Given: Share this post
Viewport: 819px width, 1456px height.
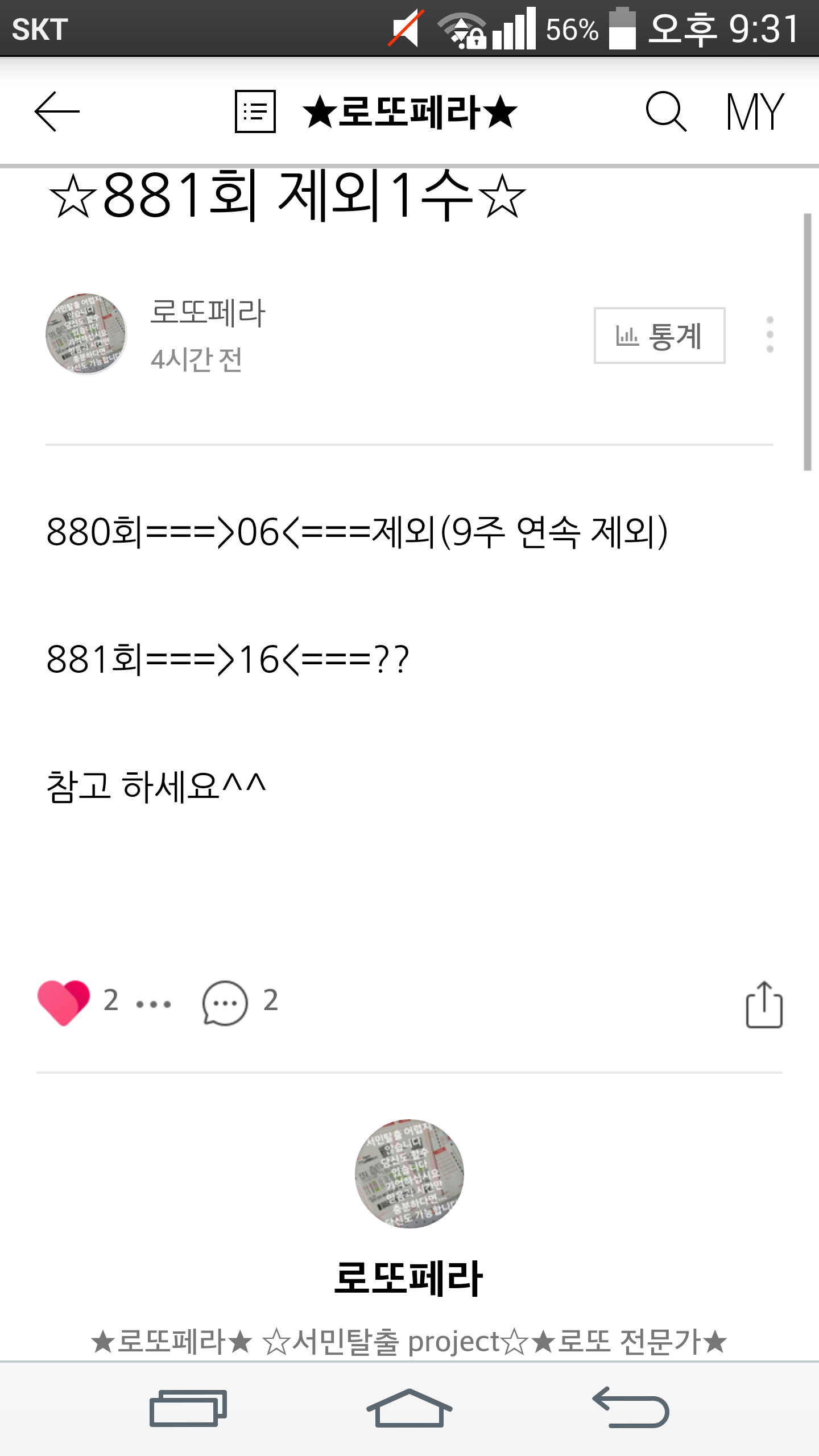Looking at the screenshot, I should click(x=764, y=1004).
